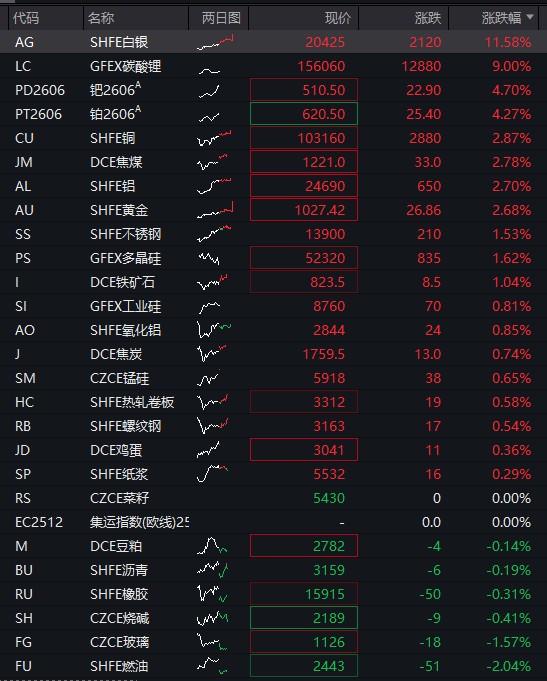This screenshot has height=681, width=547.
Task: View SHFE铜 CU details
Action: pos(273,138)
